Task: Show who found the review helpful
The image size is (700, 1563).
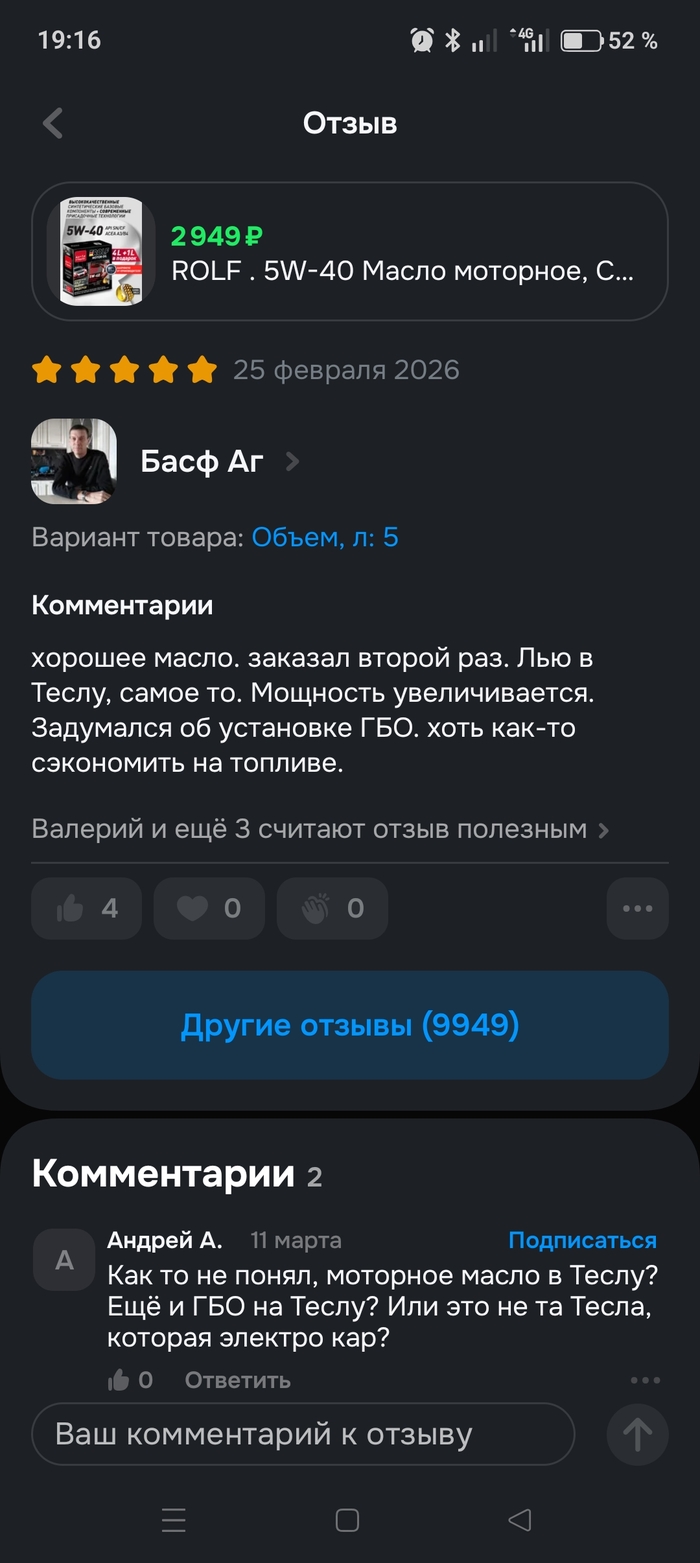Action: (320, 829)
